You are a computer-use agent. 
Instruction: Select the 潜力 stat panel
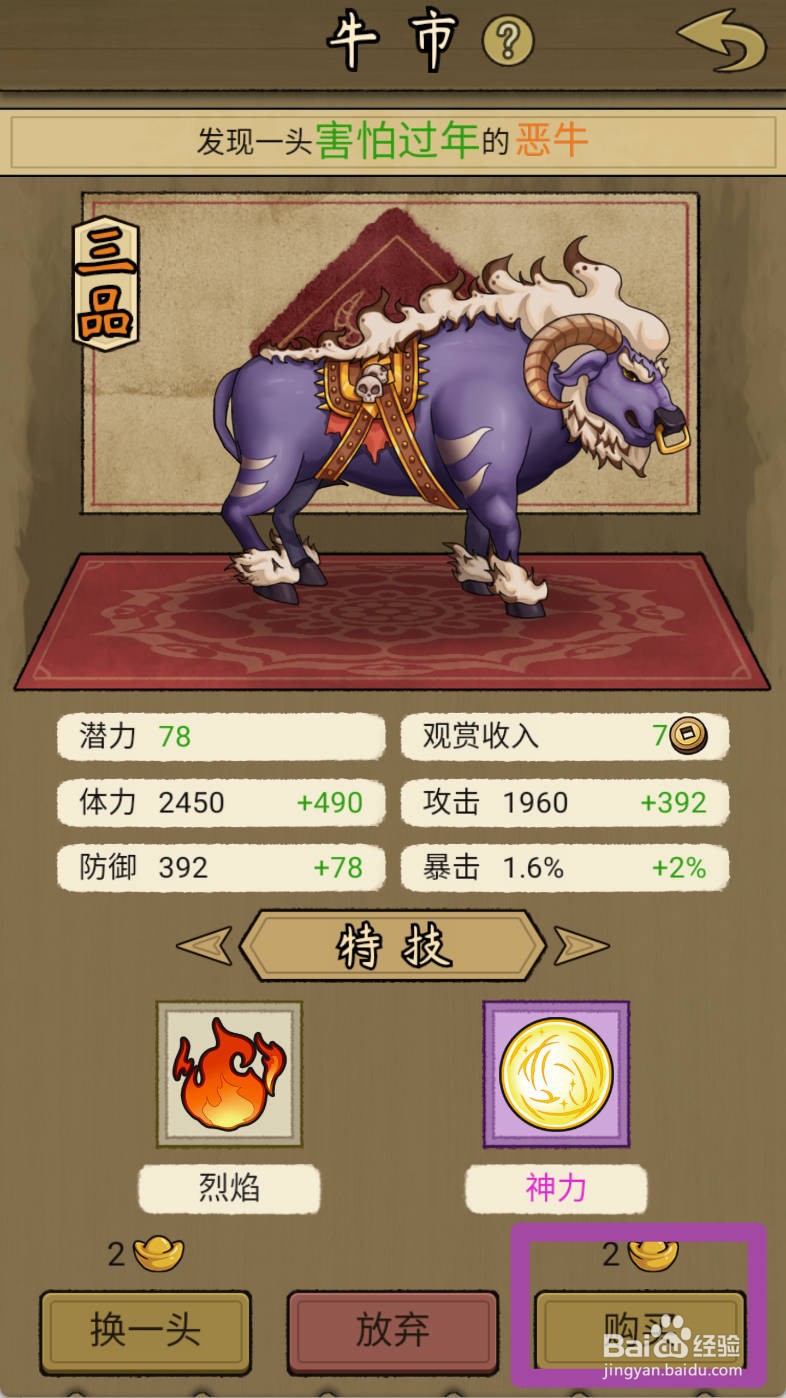click(x=222, y=736)
